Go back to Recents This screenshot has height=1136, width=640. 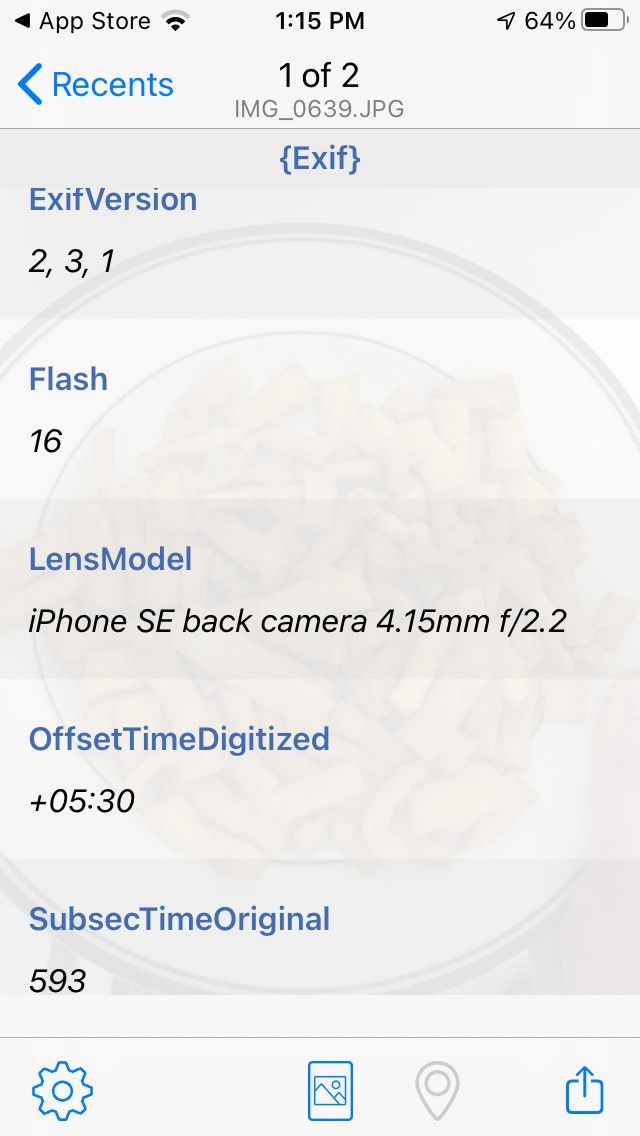click(95, 85)
